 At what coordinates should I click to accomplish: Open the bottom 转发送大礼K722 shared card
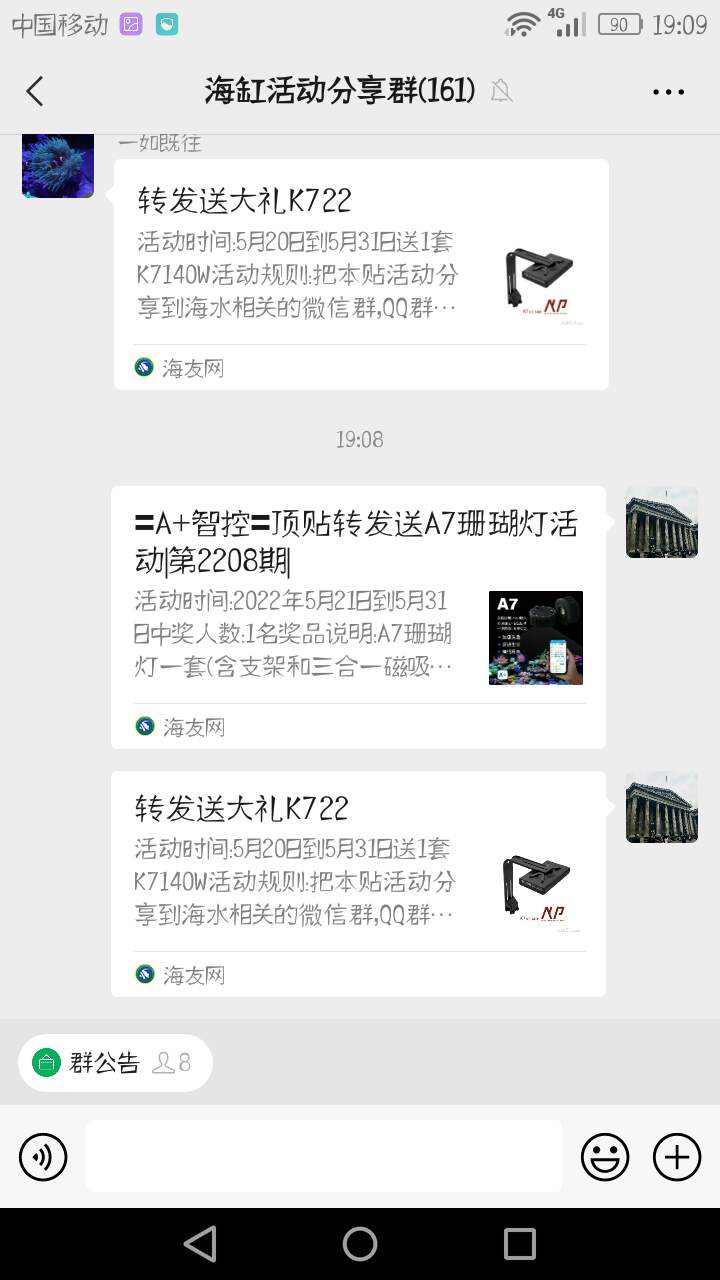point(358,883)
